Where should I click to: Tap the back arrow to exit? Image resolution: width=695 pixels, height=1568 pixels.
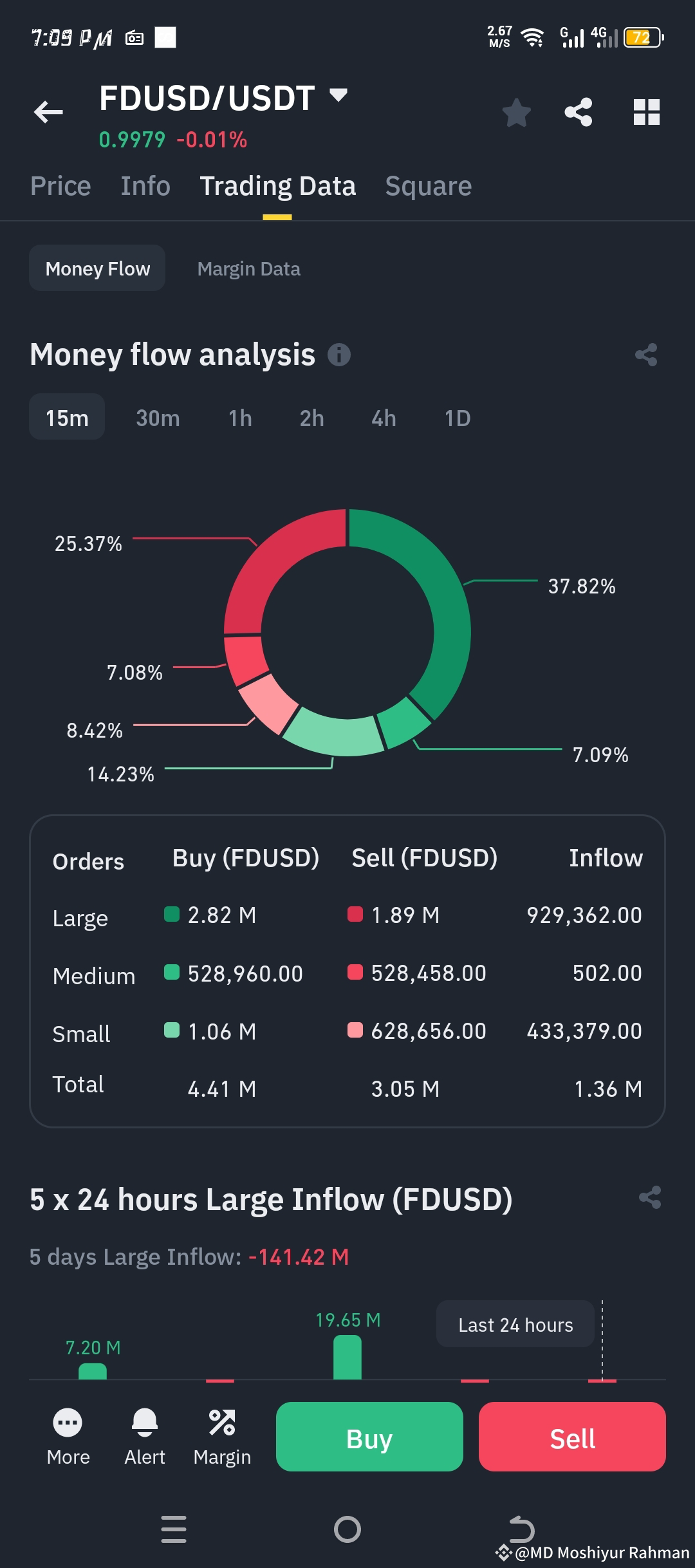point(47,111)
